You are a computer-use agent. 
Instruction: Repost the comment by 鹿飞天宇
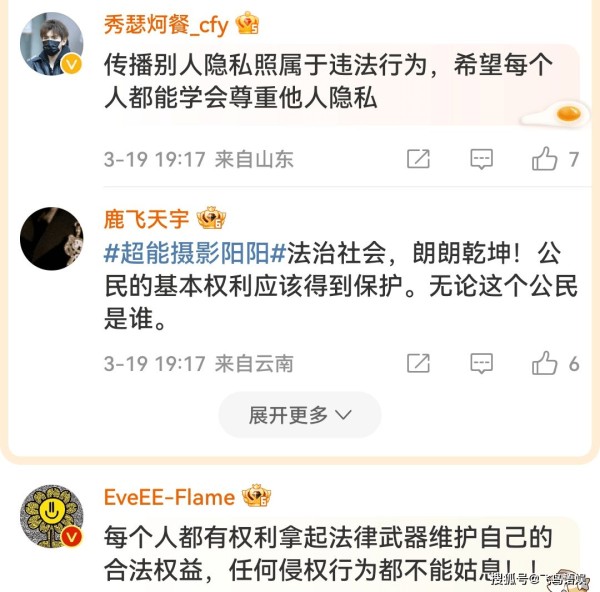(418, 363)
